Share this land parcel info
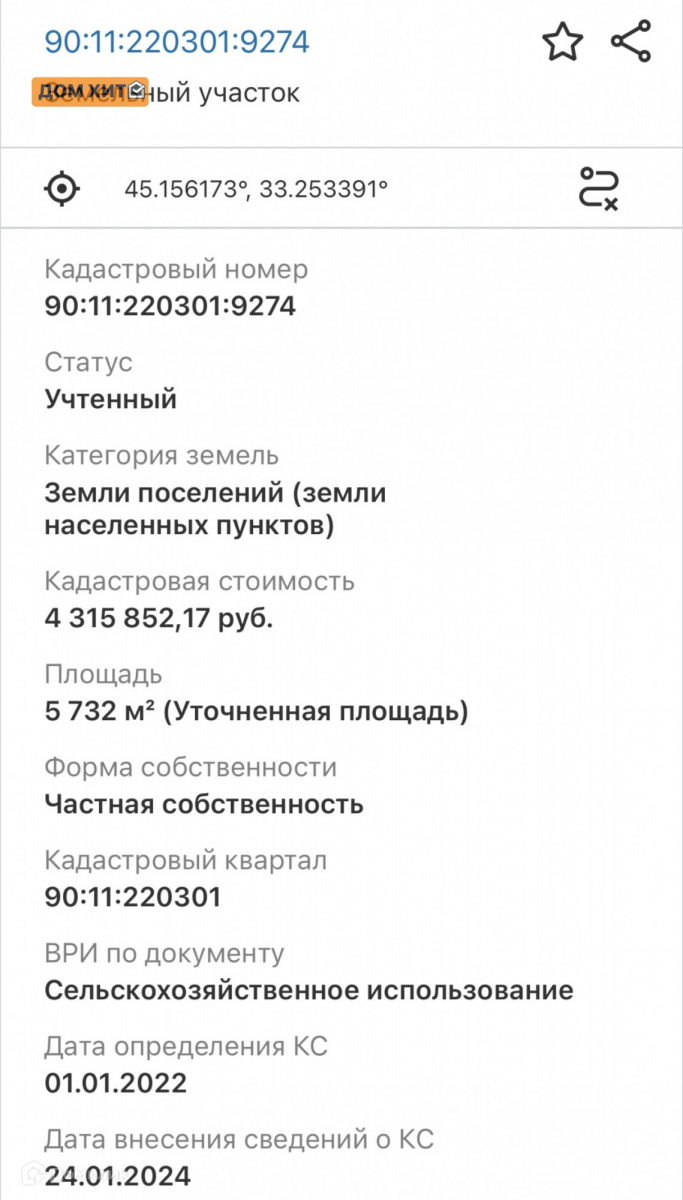The image size is (683, 1200). click(x=631, y=41)
